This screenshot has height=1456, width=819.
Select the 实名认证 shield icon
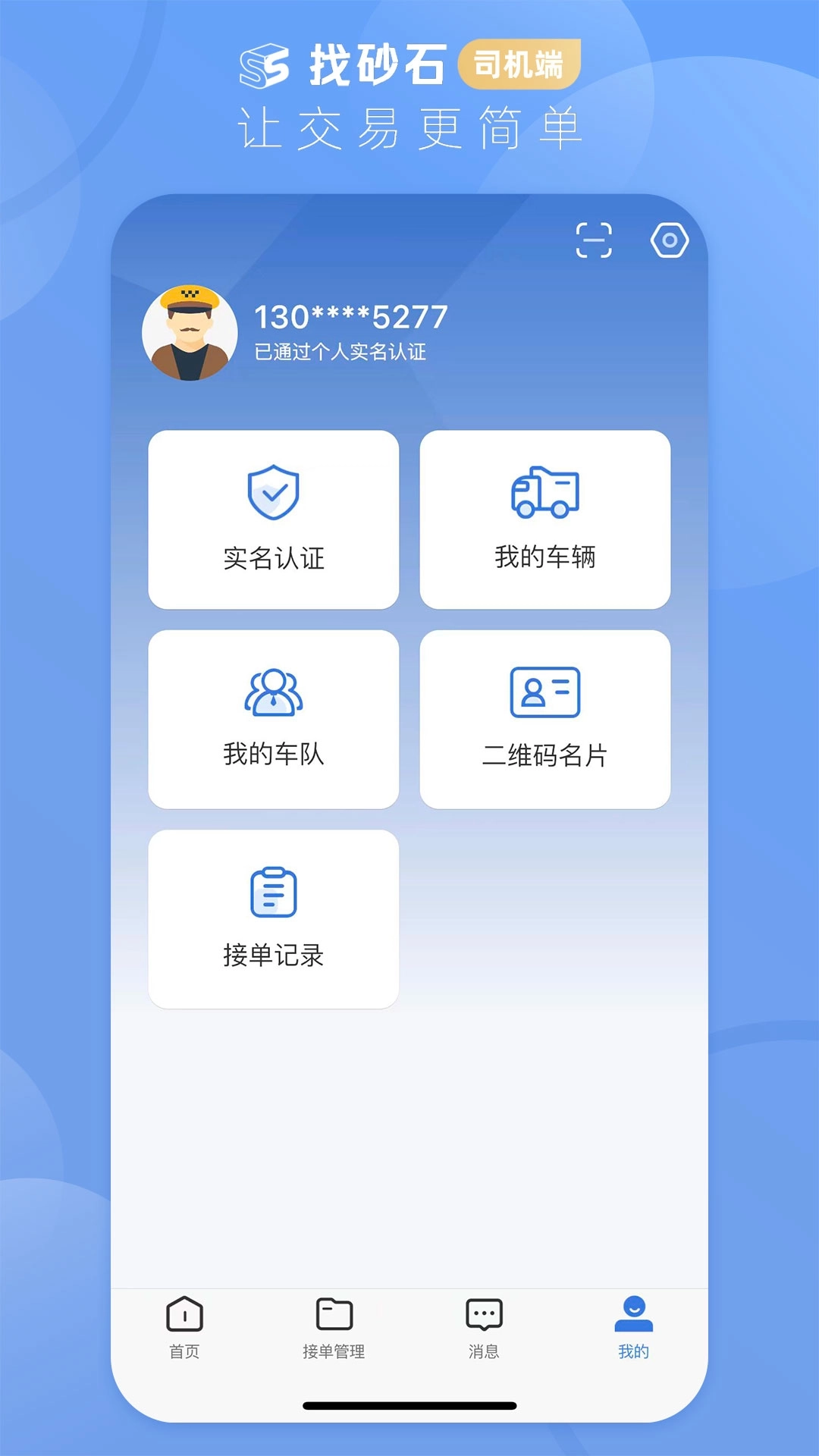[x=274, y=493]
